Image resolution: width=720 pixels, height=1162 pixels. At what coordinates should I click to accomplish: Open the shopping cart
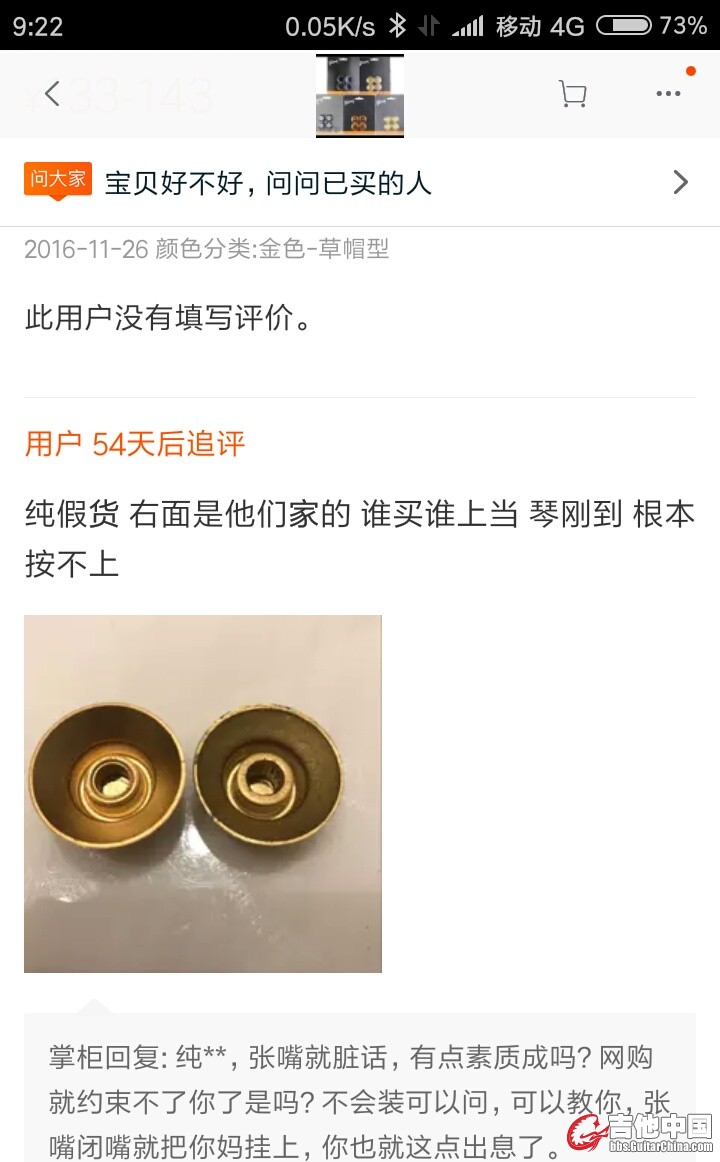point(572,94)
